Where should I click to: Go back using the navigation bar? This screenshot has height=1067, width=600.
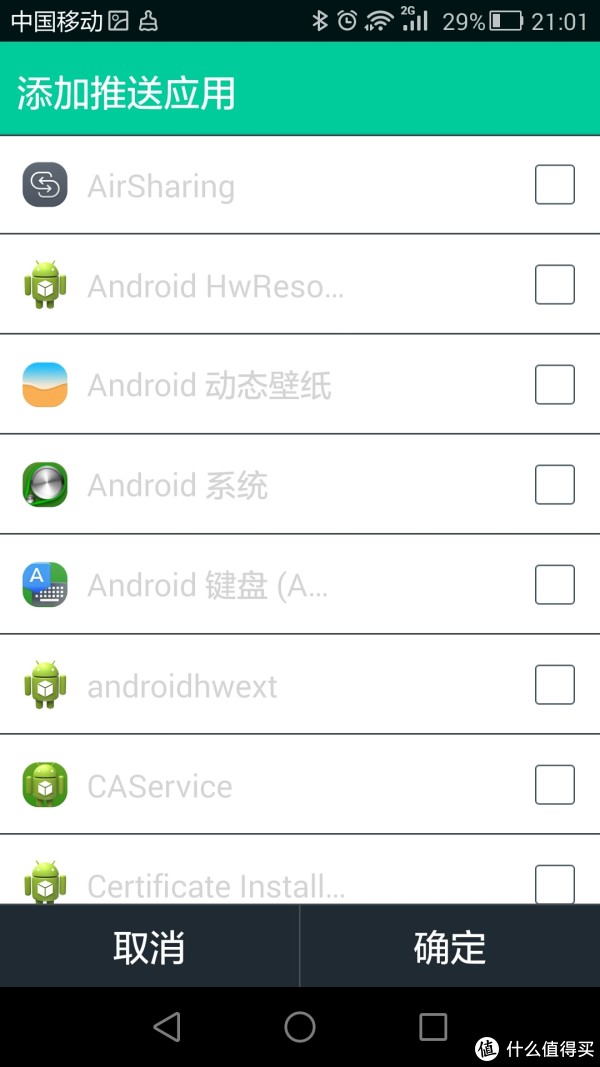(x=167, y=1026)
